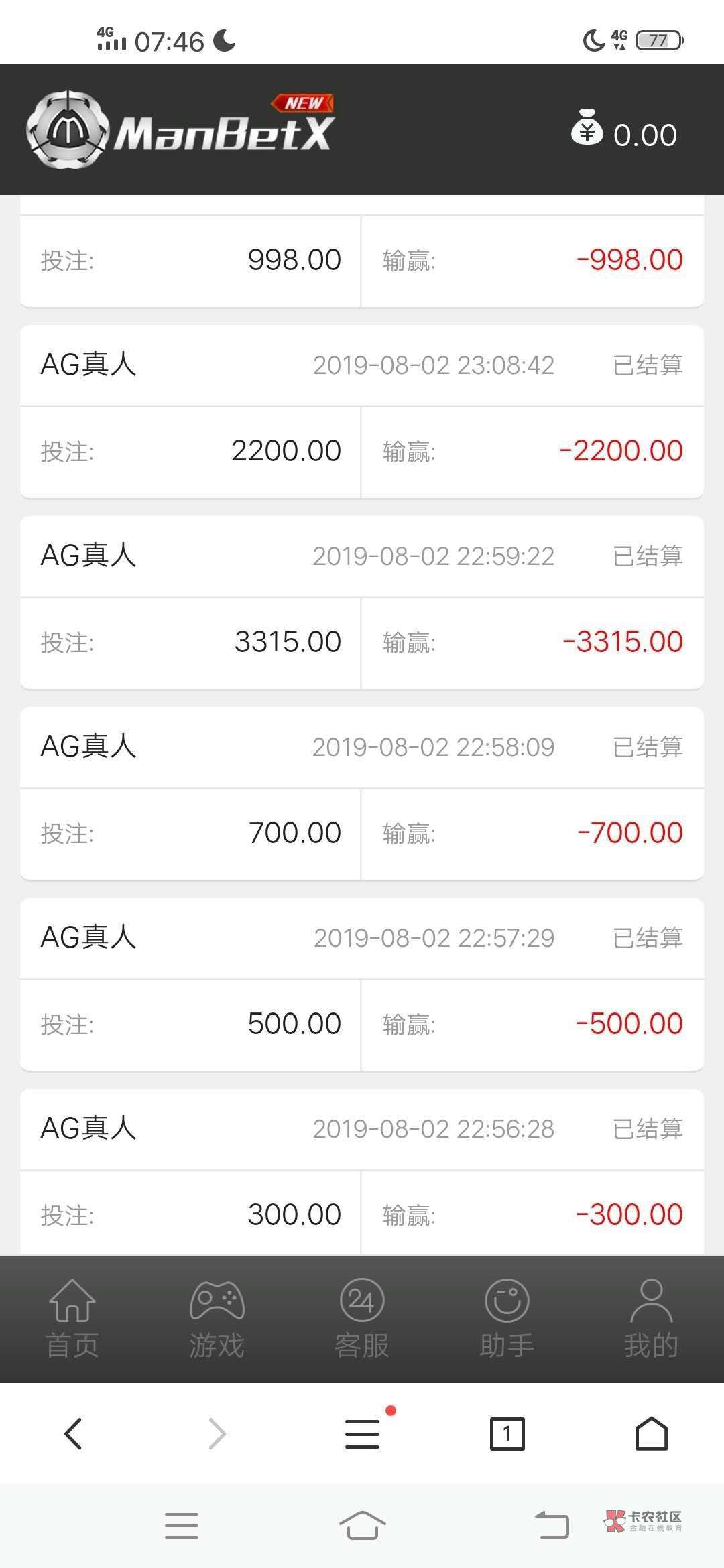Open the browser menu
The image size is (724, 1568).
363,1434
